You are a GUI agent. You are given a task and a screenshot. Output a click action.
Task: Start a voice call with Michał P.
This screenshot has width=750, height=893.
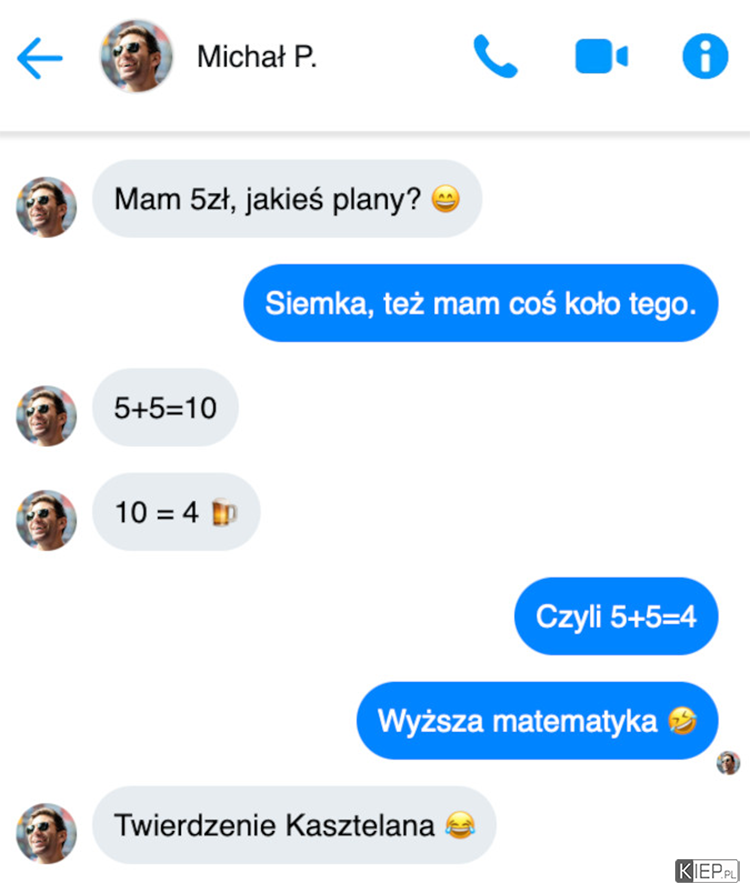pyautogui.click(x=495, y=57)
